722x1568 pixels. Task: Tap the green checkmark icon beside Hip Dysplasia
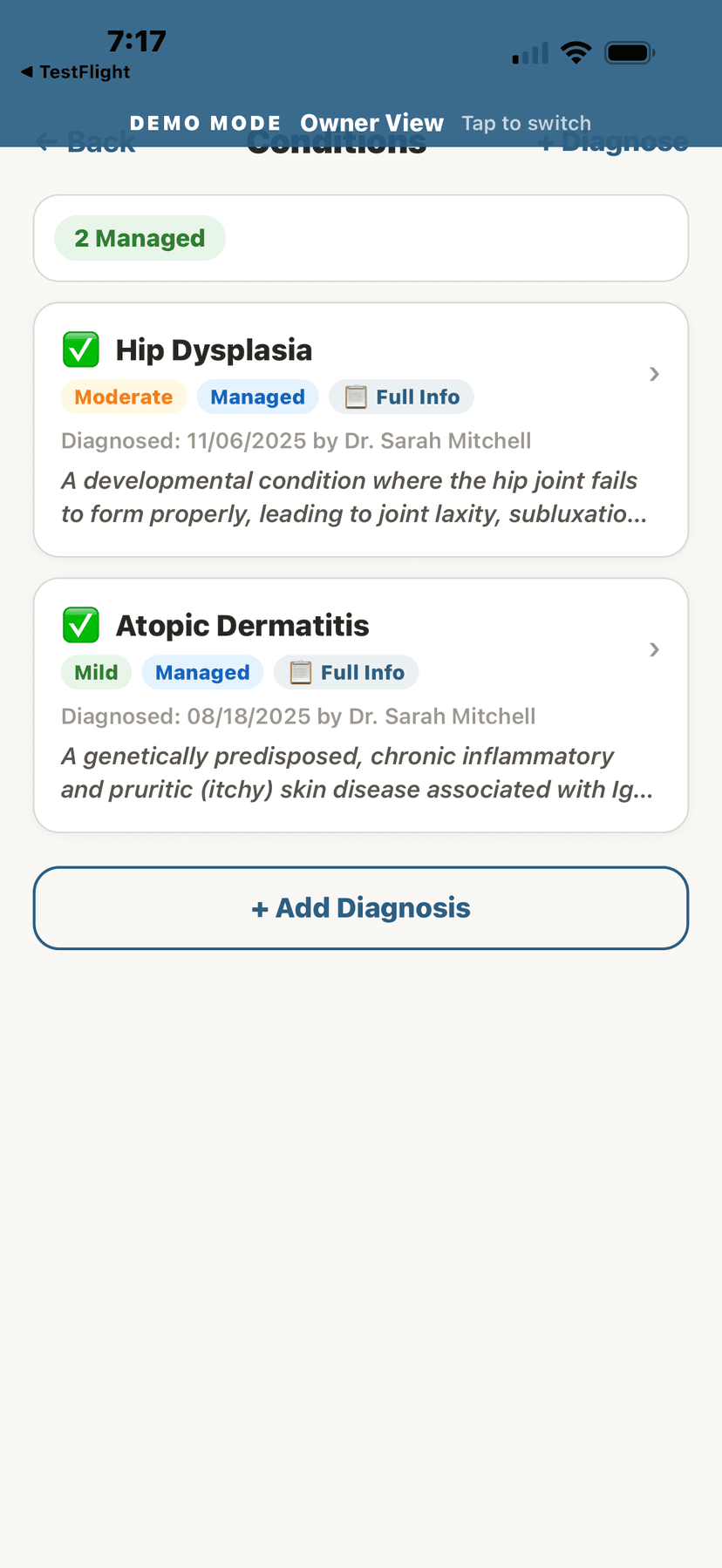pyautogui.click(x=80, y=350)
